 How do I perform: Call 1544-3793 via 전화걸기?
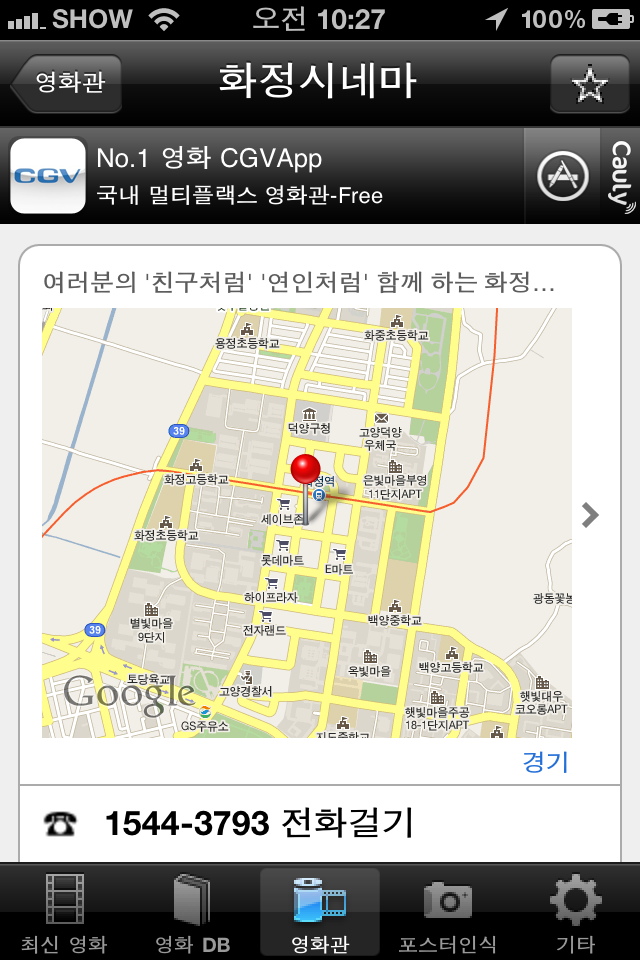point(258,823)
